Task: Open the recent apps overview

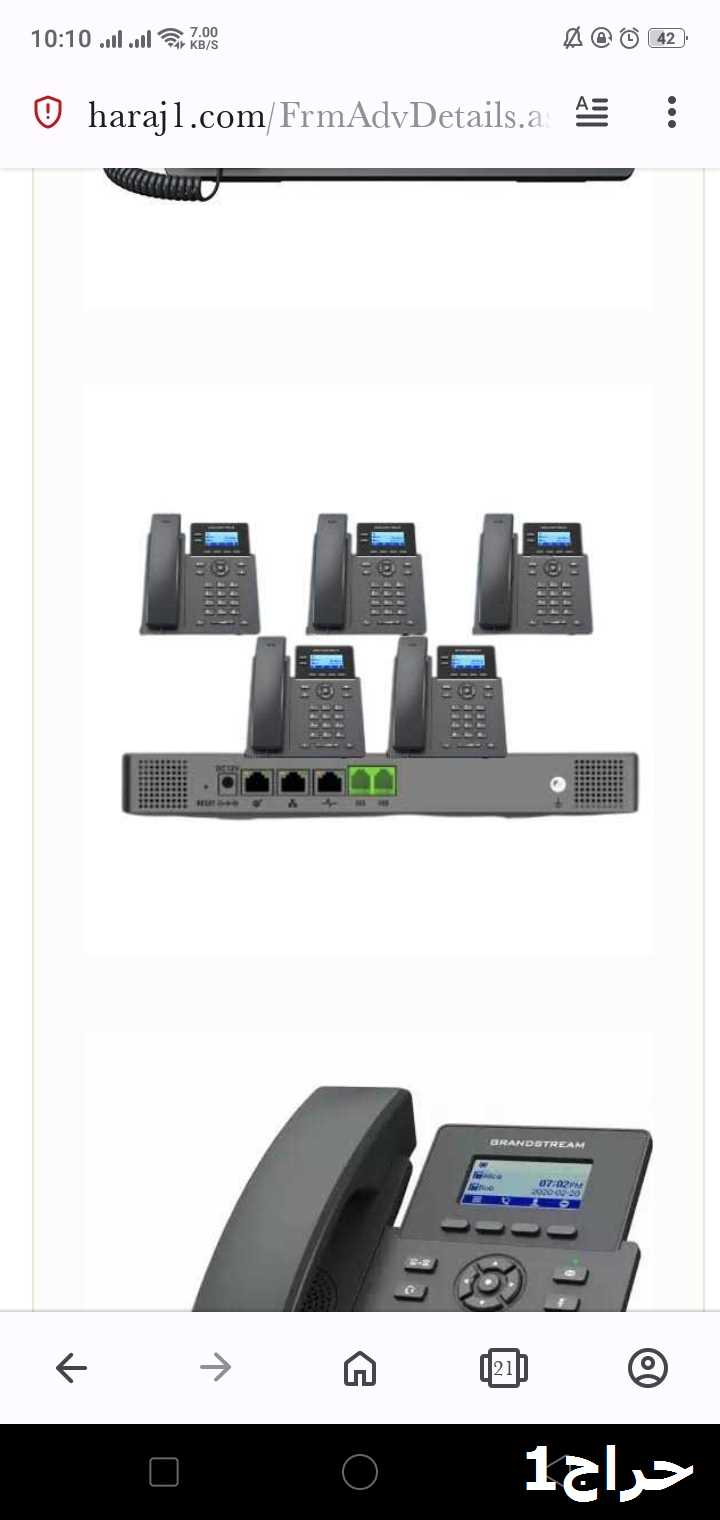Action: point(164,1472)
